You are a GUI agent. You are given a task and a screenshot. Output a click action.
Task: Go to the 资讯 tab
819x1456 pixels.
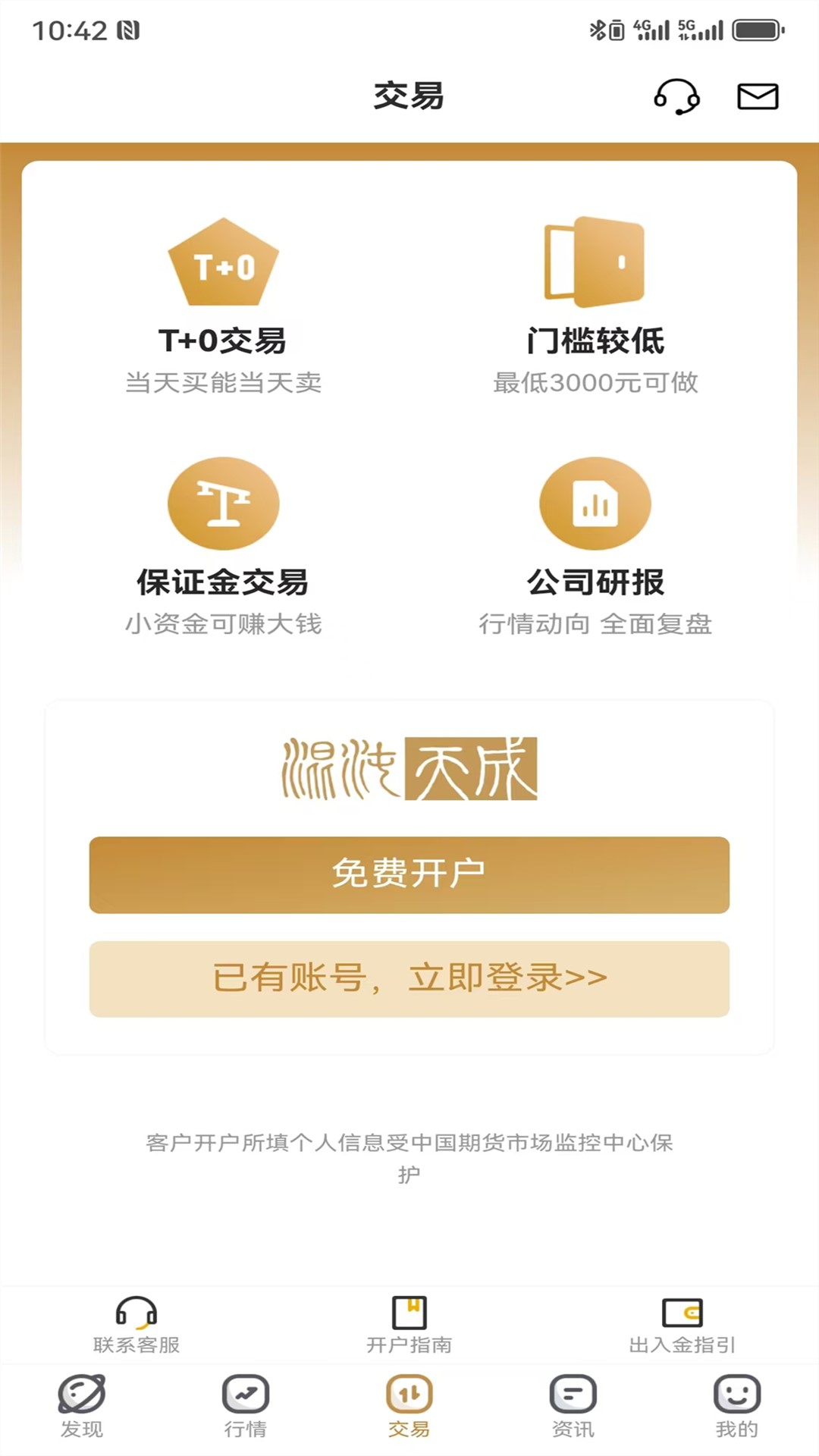click(x=573, y=1406)
